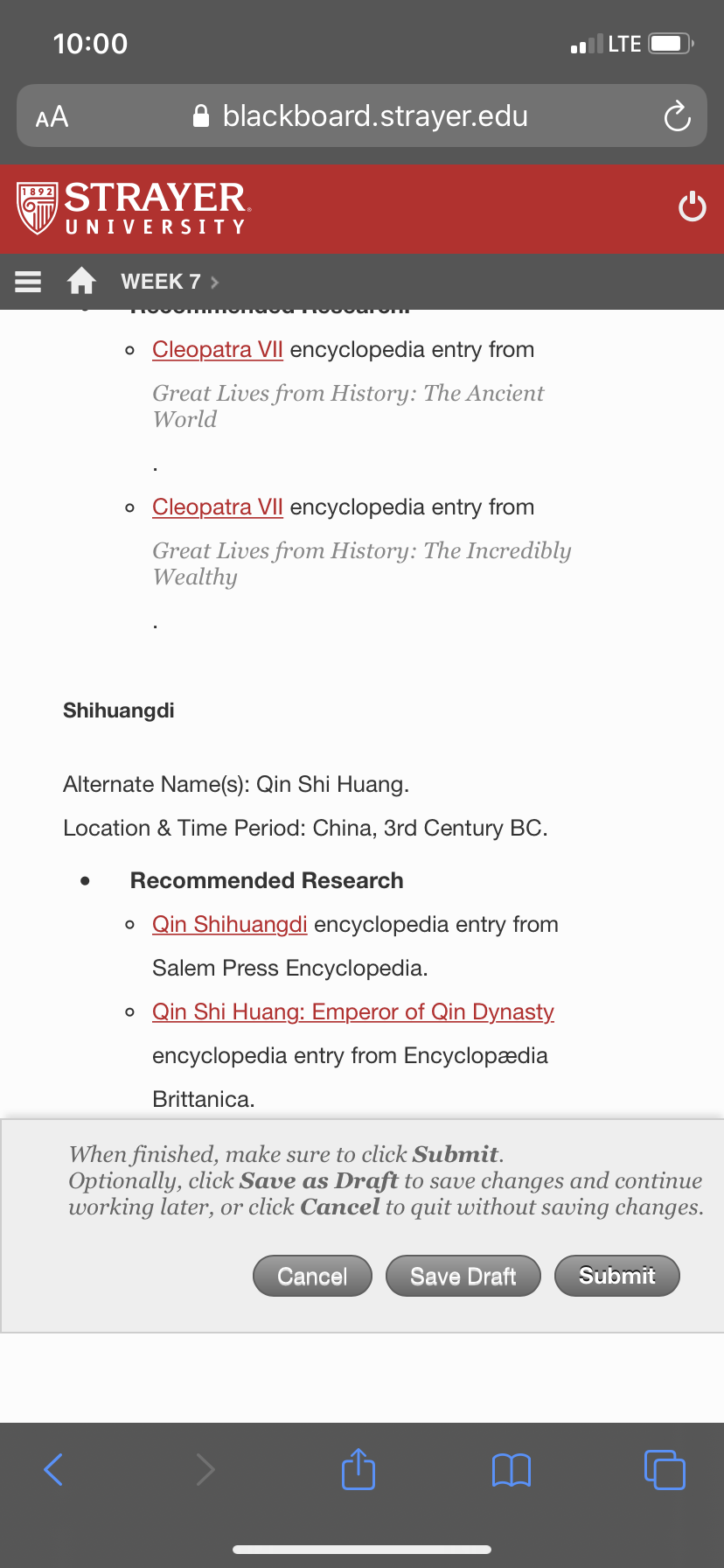Image resolution: width=724 pixels, height=1568 pixels.
Task: Show all open Safari tabs
Action: [665, 1469]
